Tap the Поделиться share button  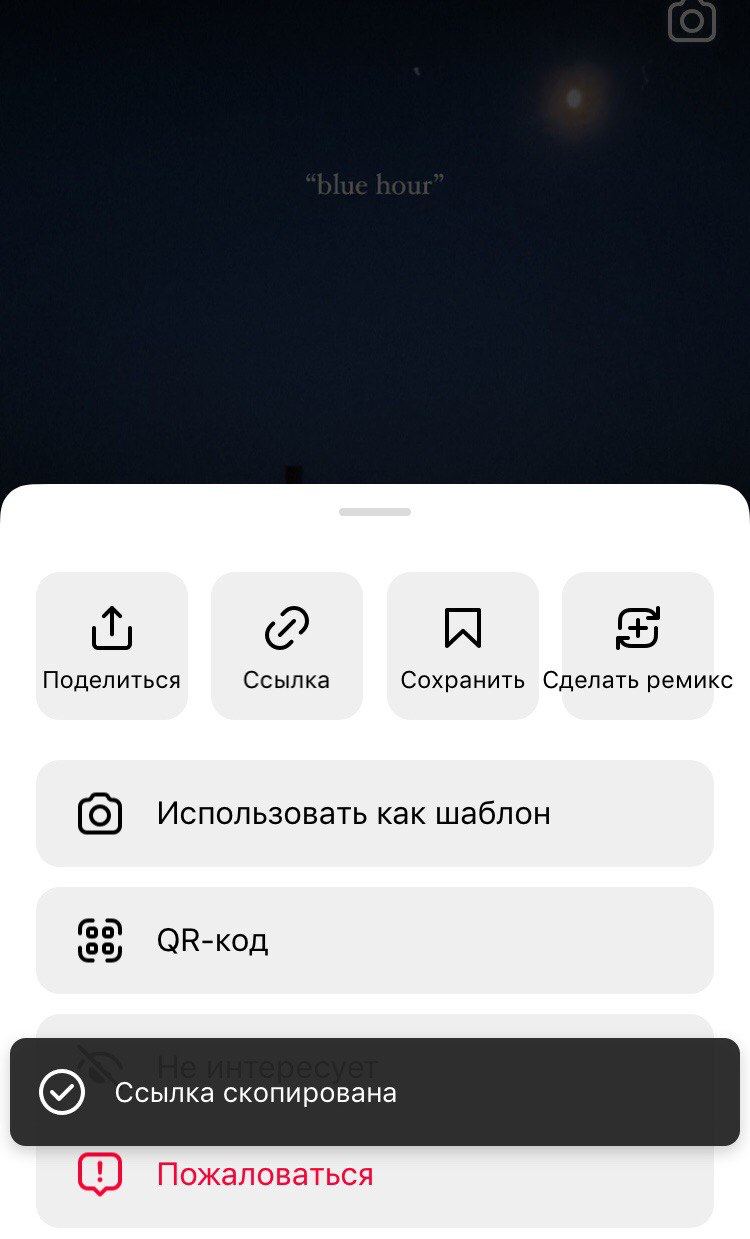pos(112,645)
